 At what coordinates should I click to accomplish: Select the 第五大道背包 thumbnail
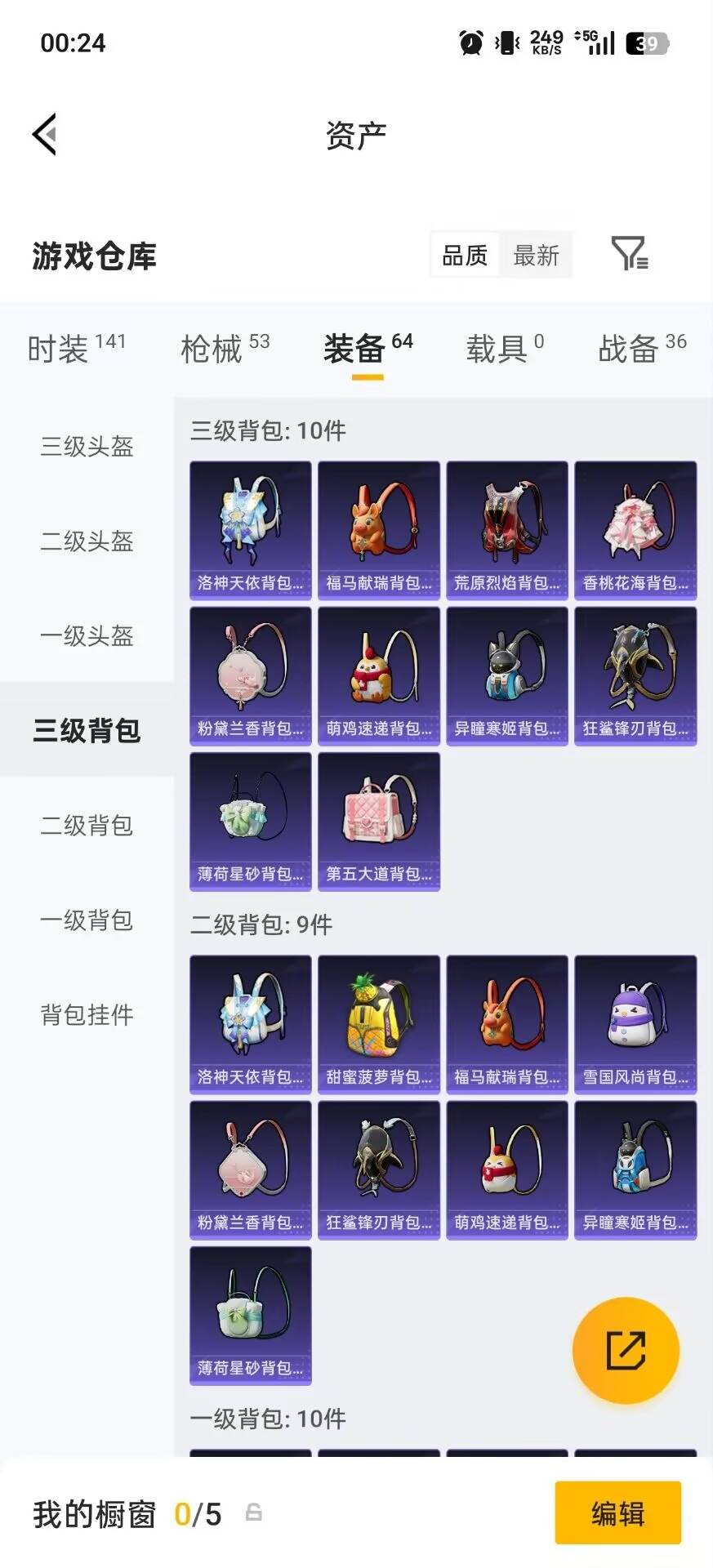tap(379, 821)
